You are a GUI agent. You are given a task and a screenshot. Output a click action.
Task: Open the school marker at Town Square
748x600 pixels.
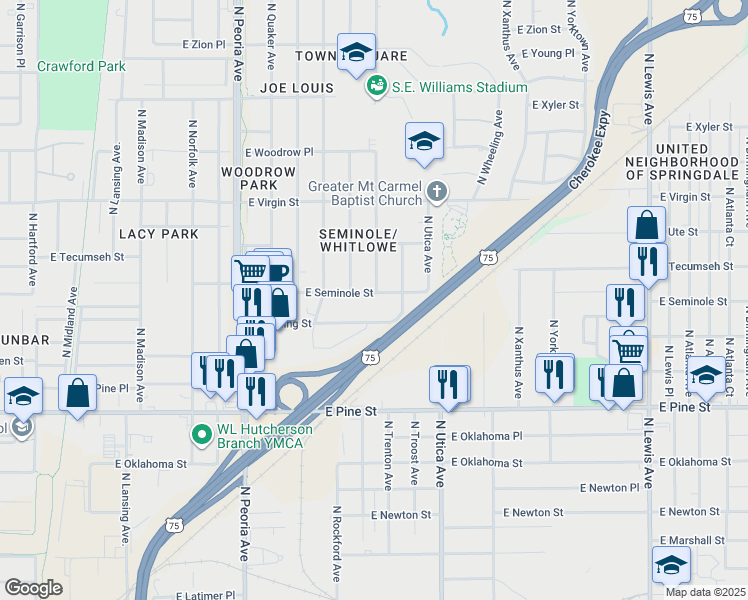[356, 54]
